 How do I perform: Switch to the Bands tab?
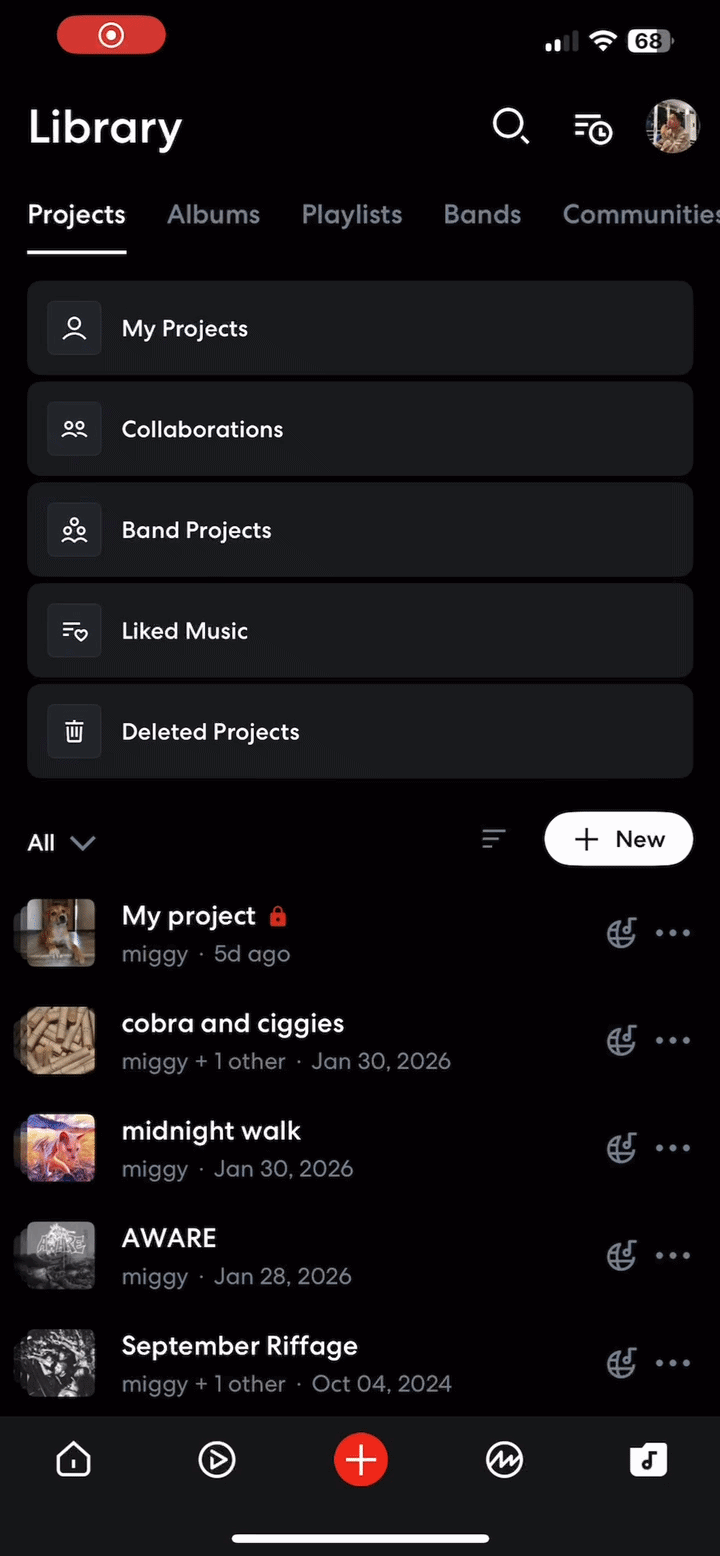coord(482,215)
